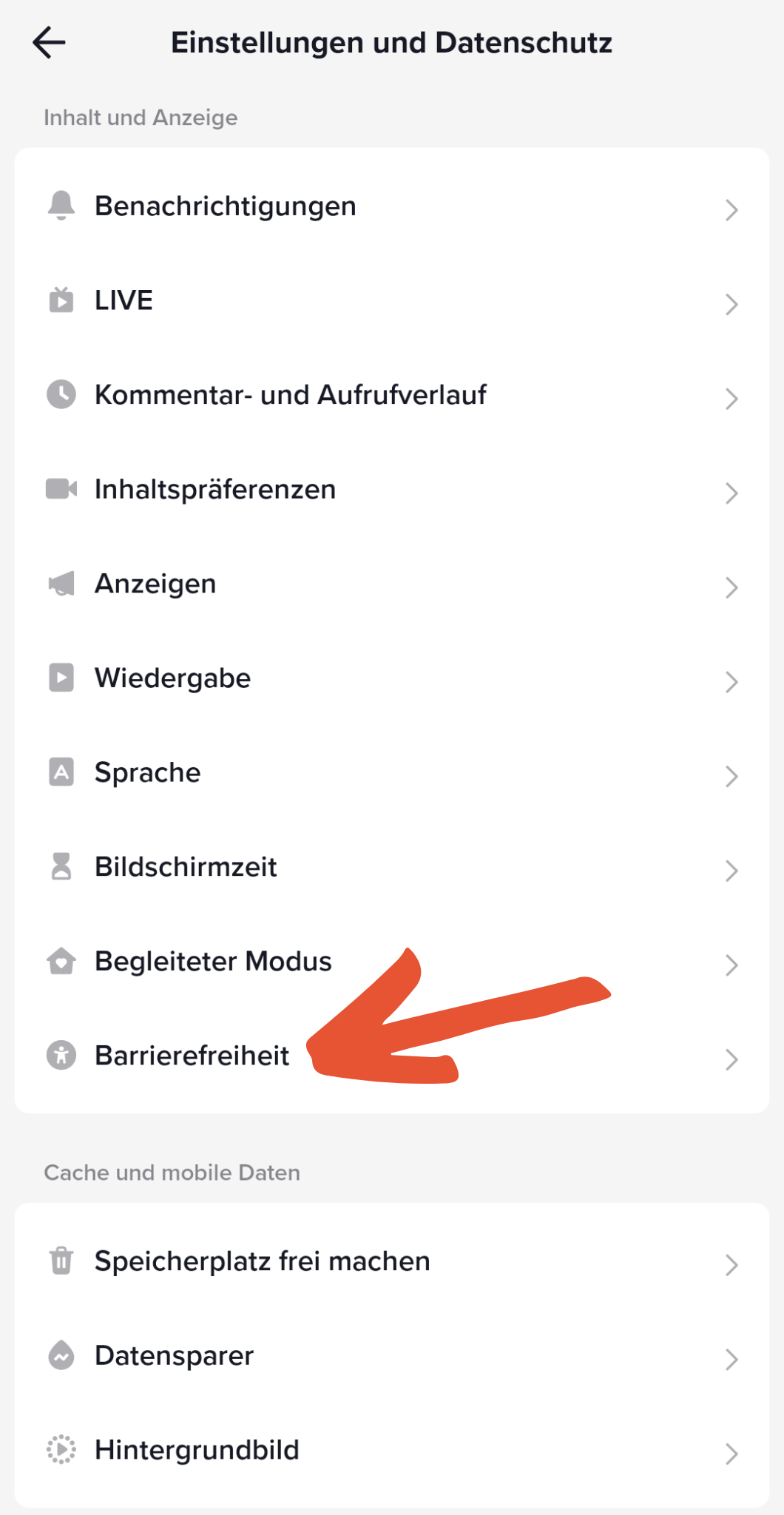Open Bildschirmzeit settings
784x1515 pixels.
tap(392, 867)
